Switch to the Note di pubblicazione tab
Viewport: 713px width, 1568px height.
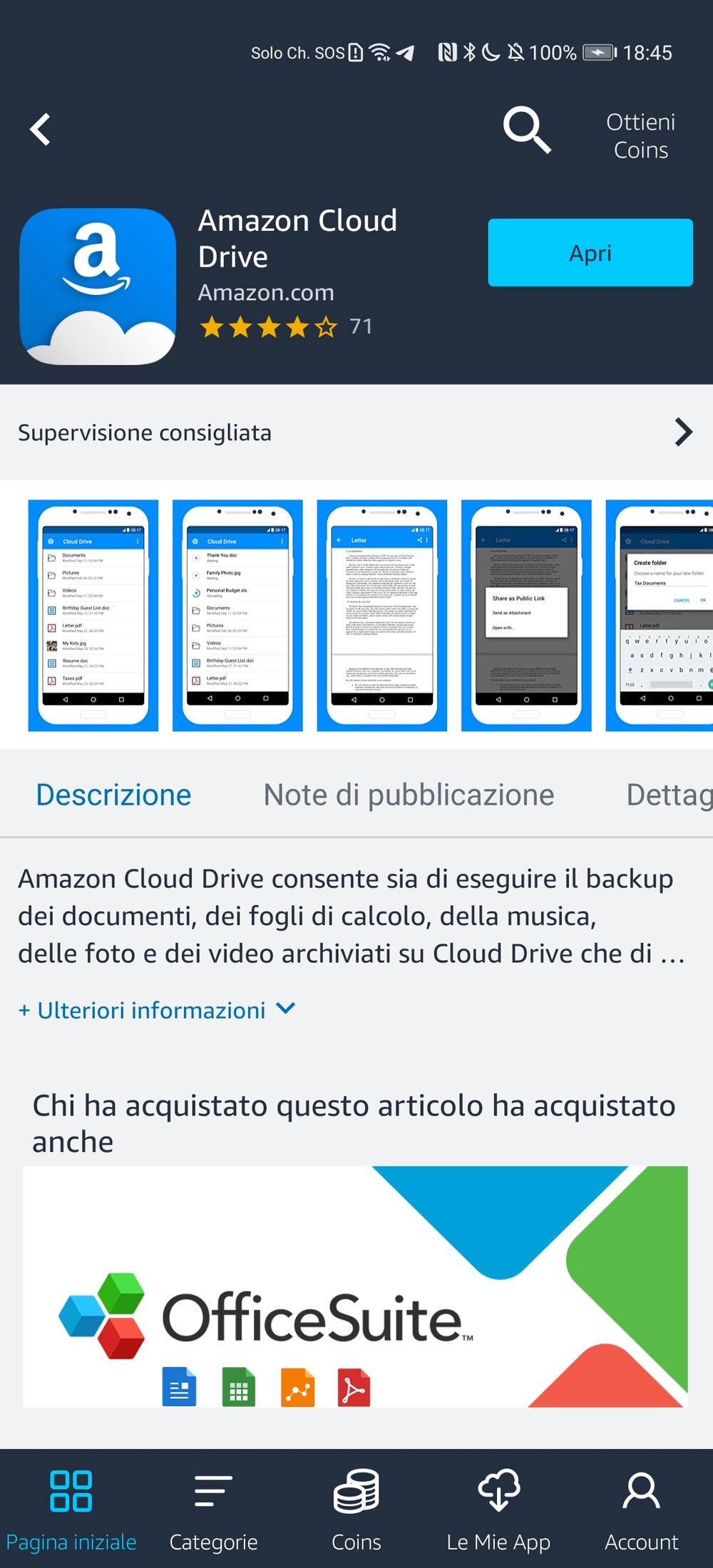tap(409, 795)
